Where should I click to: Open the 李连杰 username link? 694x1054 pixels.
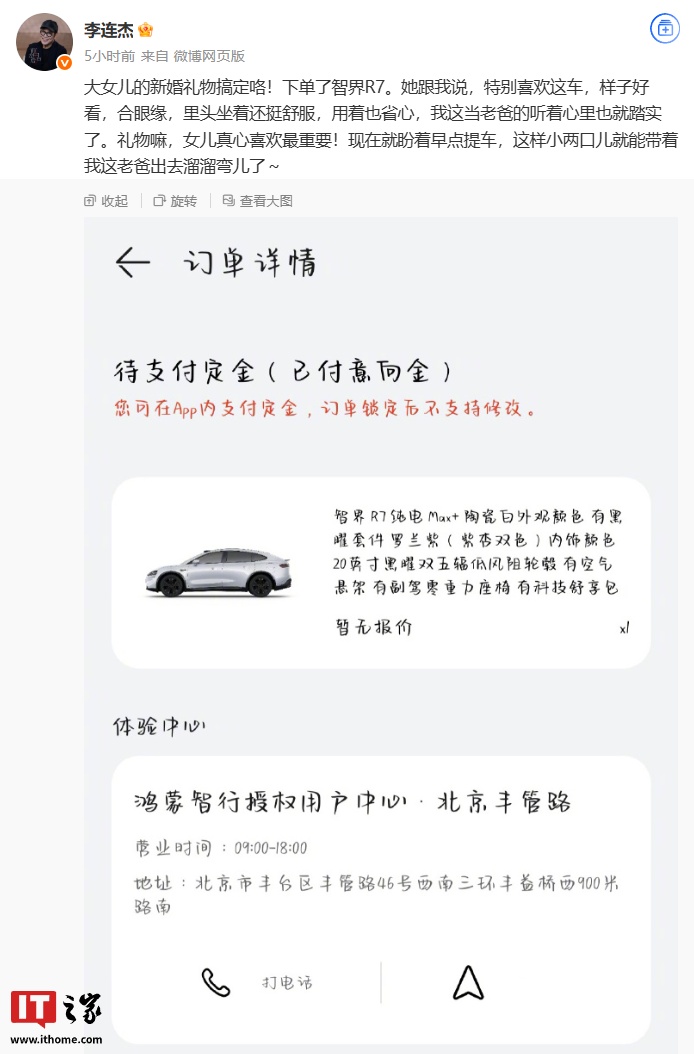click(x=108, y=30)
